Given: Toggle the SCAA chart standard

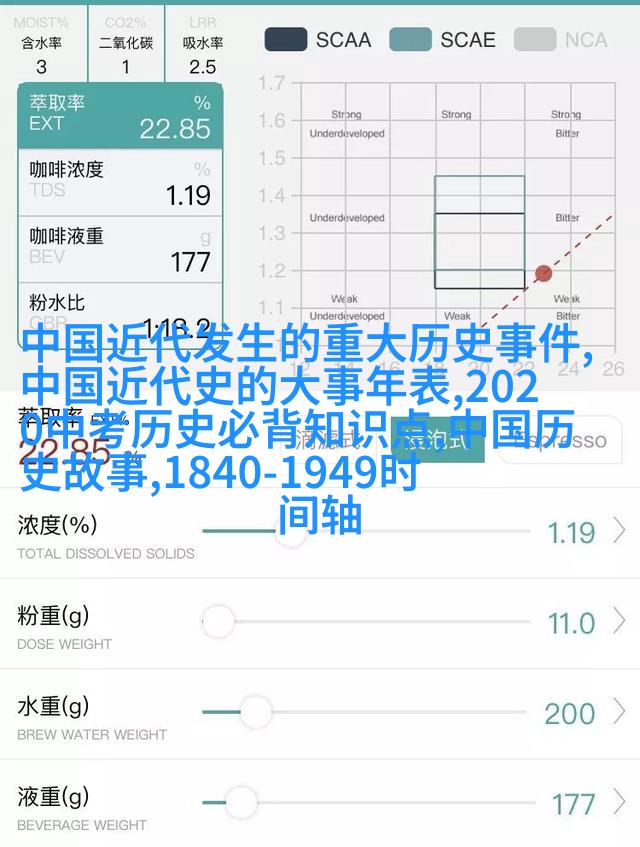Looking at the screenshot, I should 317,40.
